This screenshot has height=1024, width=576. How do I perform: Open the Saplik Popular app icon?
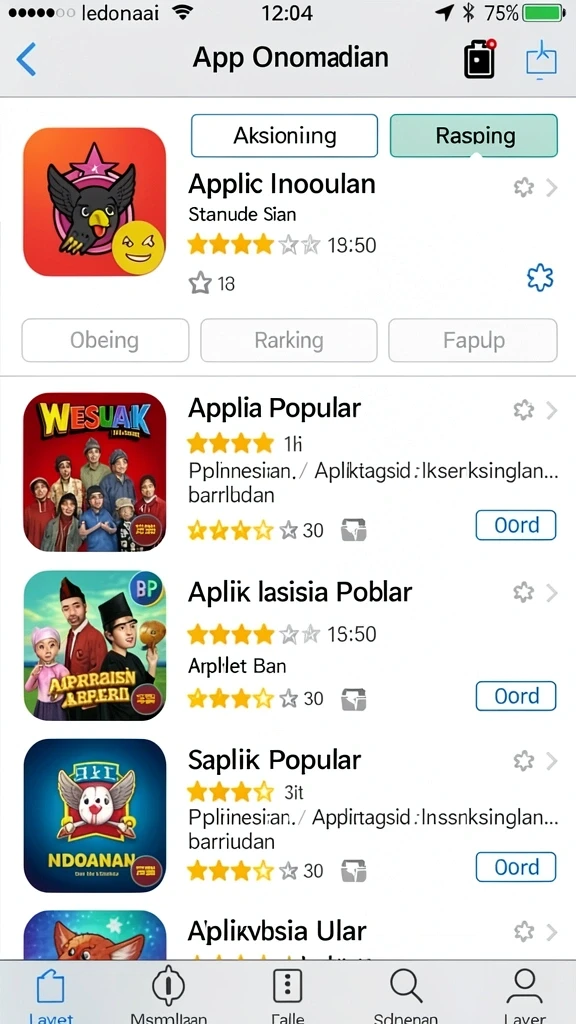click(x=95, y=816)
